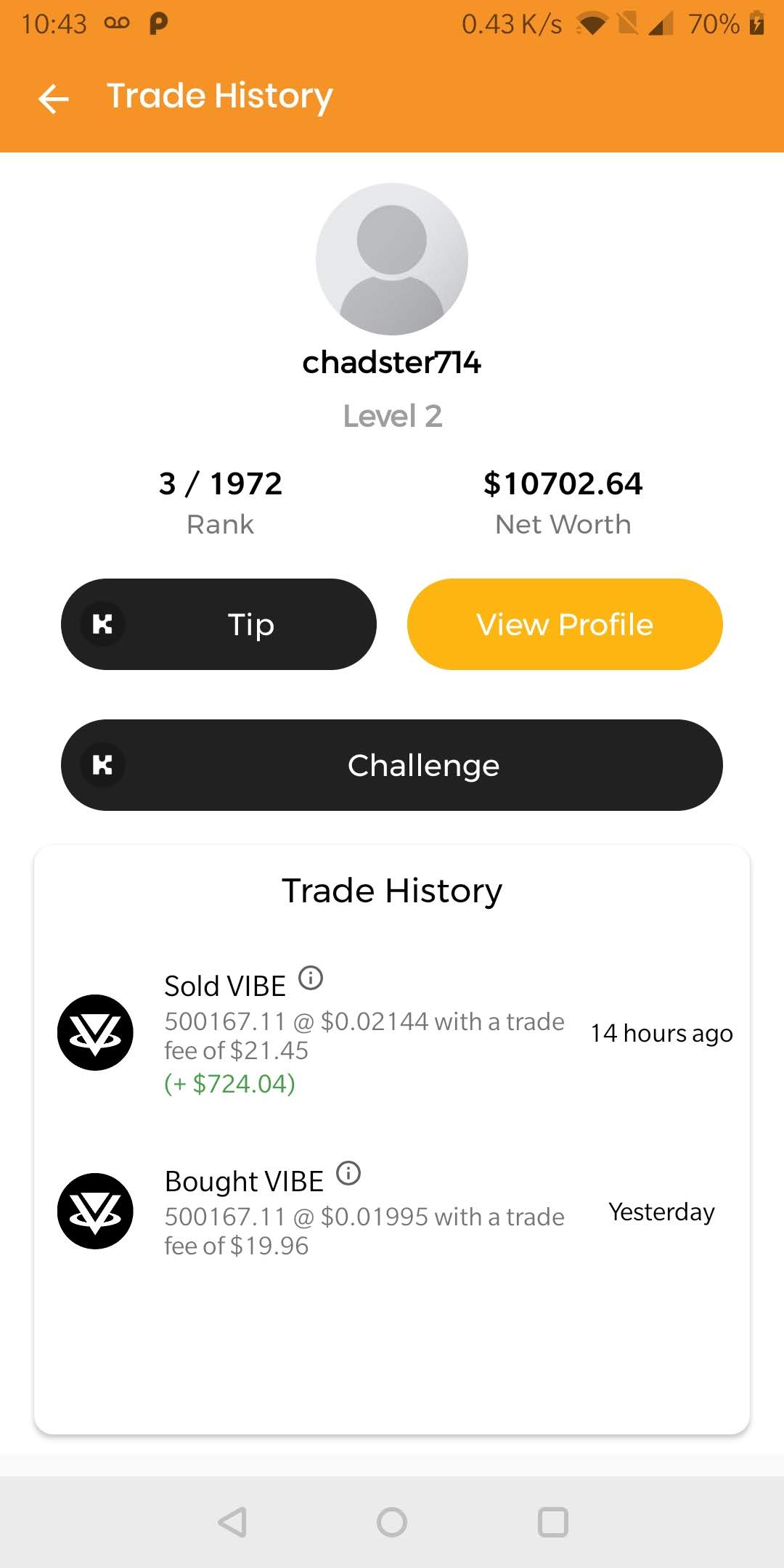The width and height of the screenshot is (784, 1568).
Task: Open View Profile
Action: 565,624
